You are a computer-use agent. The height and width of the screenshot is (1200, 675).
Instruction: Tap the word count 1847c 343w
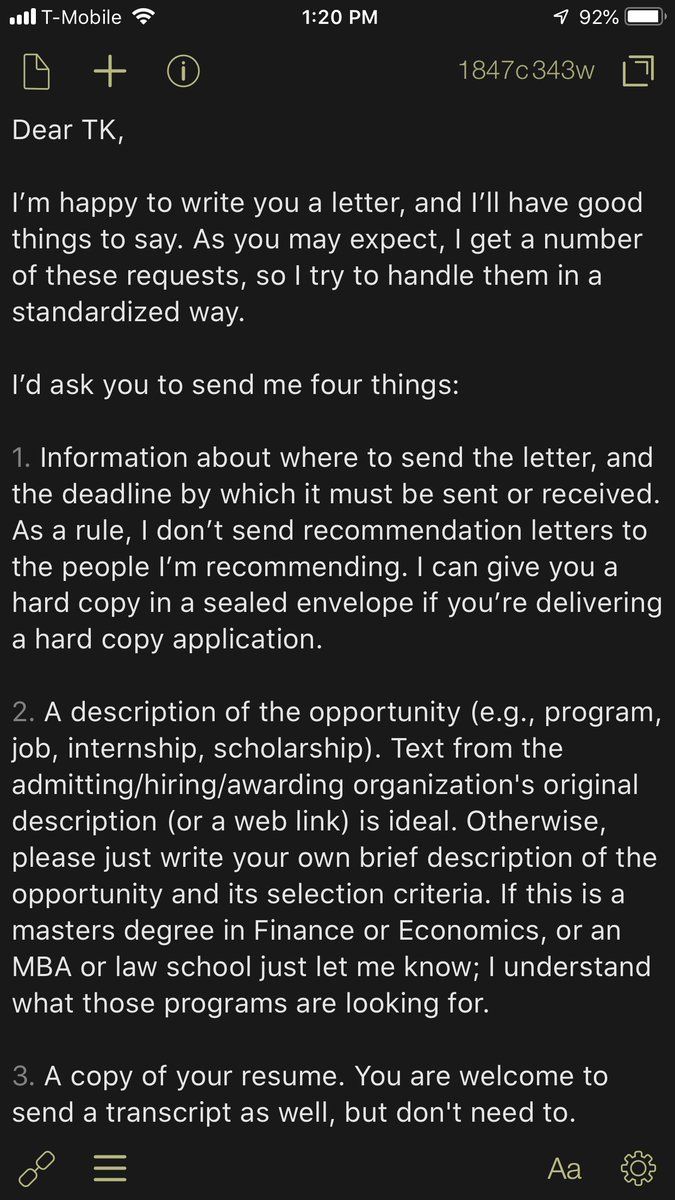[526, 71]
